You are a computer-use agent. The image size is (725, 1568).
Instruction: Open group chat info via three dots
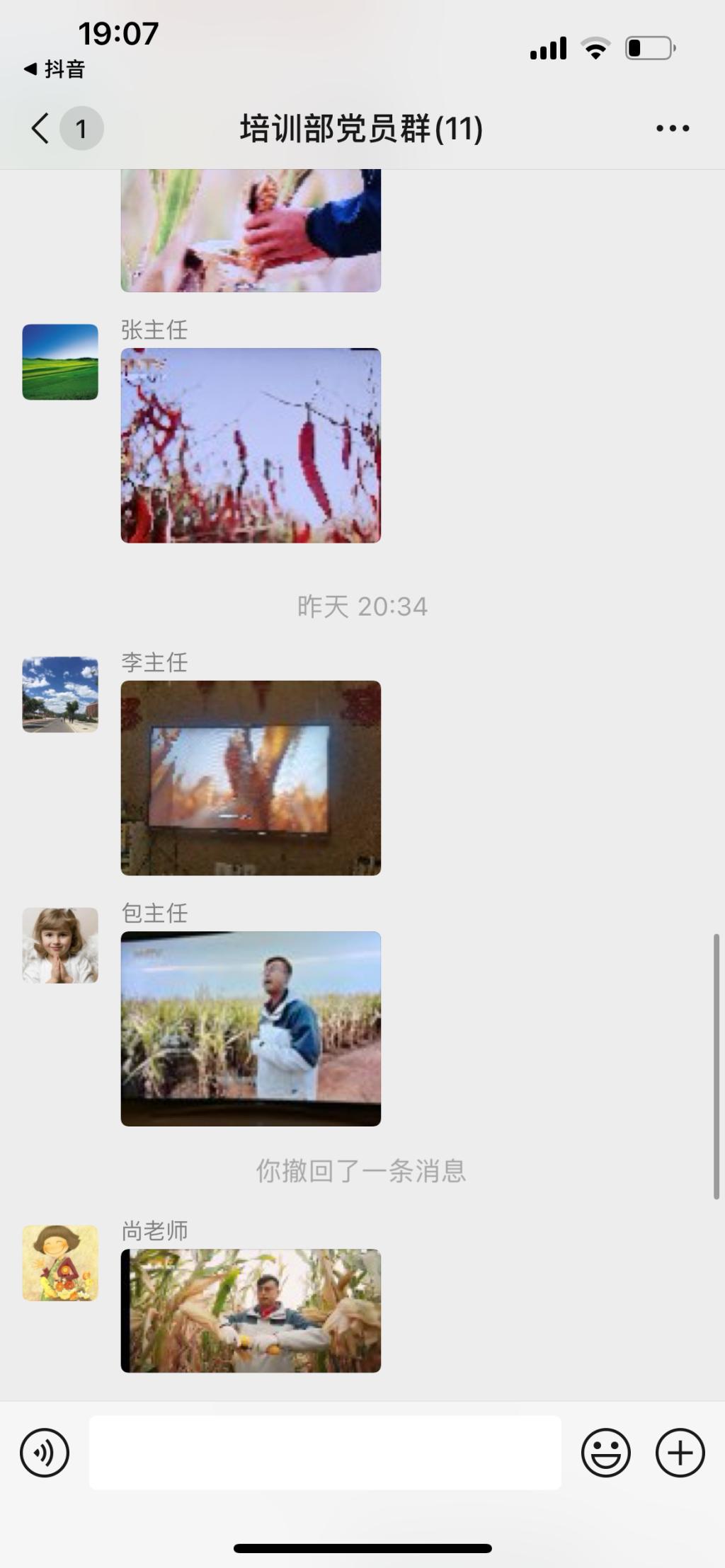pyautogui.click(x=672, y=129)
